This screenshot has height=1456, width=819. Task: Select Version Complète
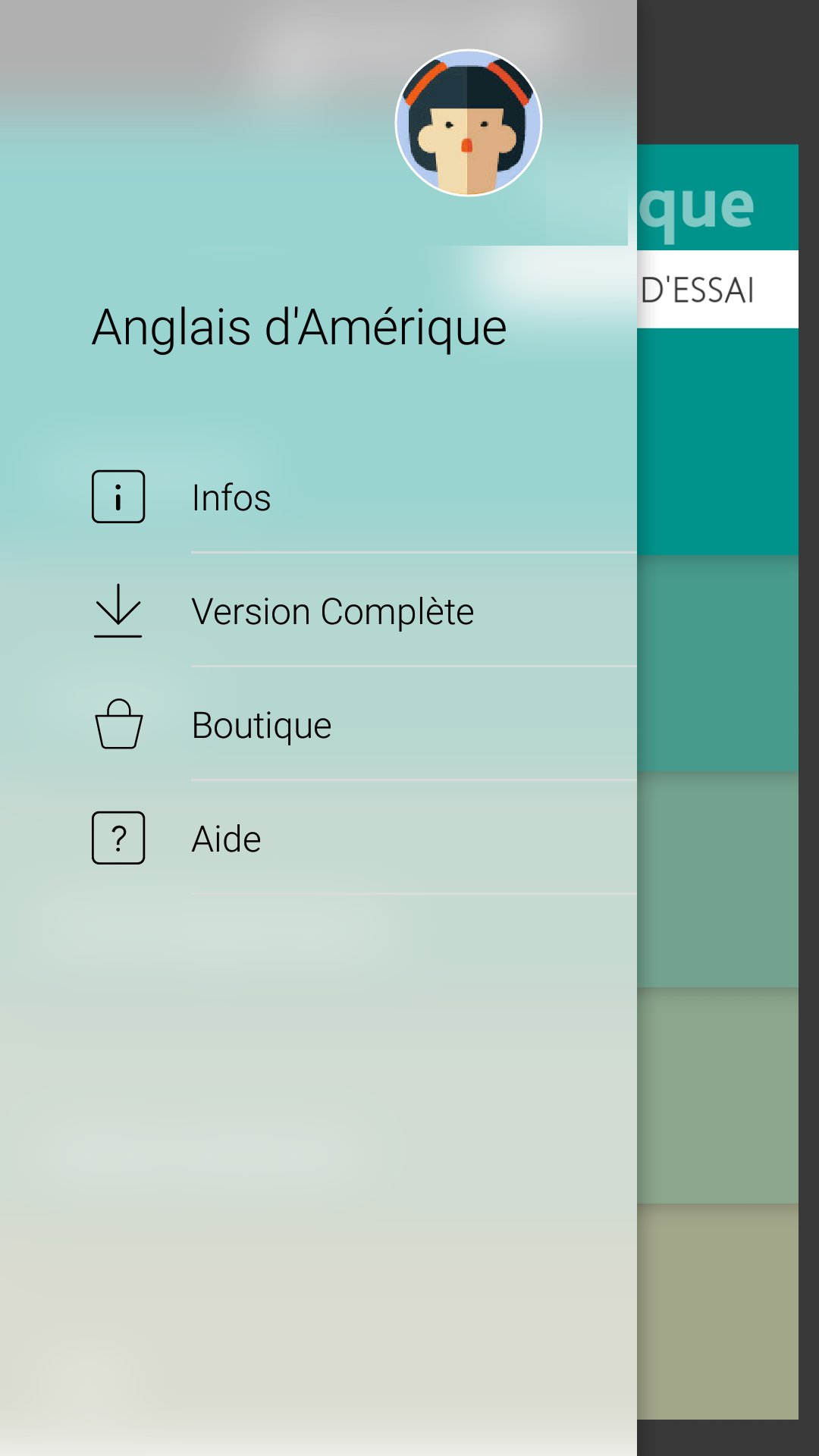point(332,611)
